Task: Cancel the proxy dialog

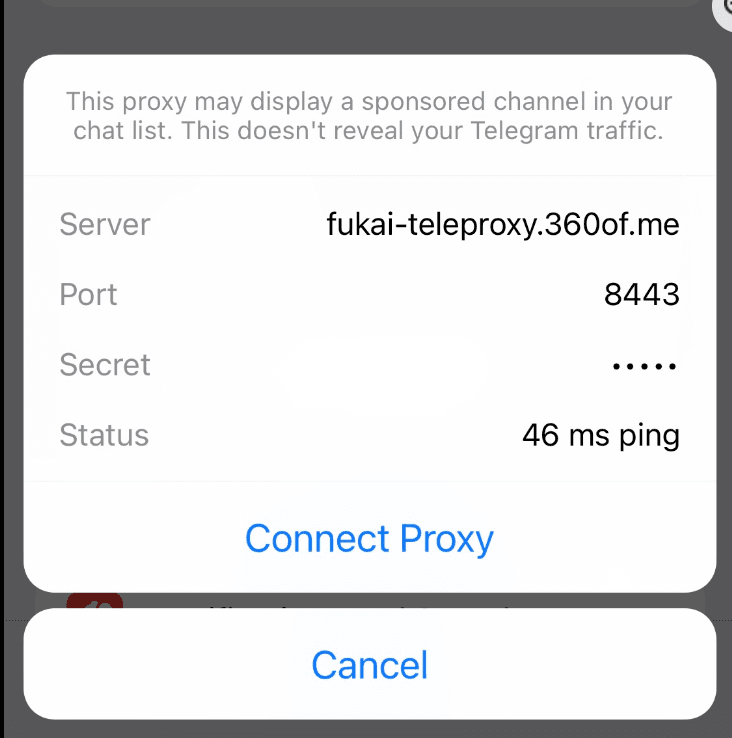Action: (x=369, y=665)
